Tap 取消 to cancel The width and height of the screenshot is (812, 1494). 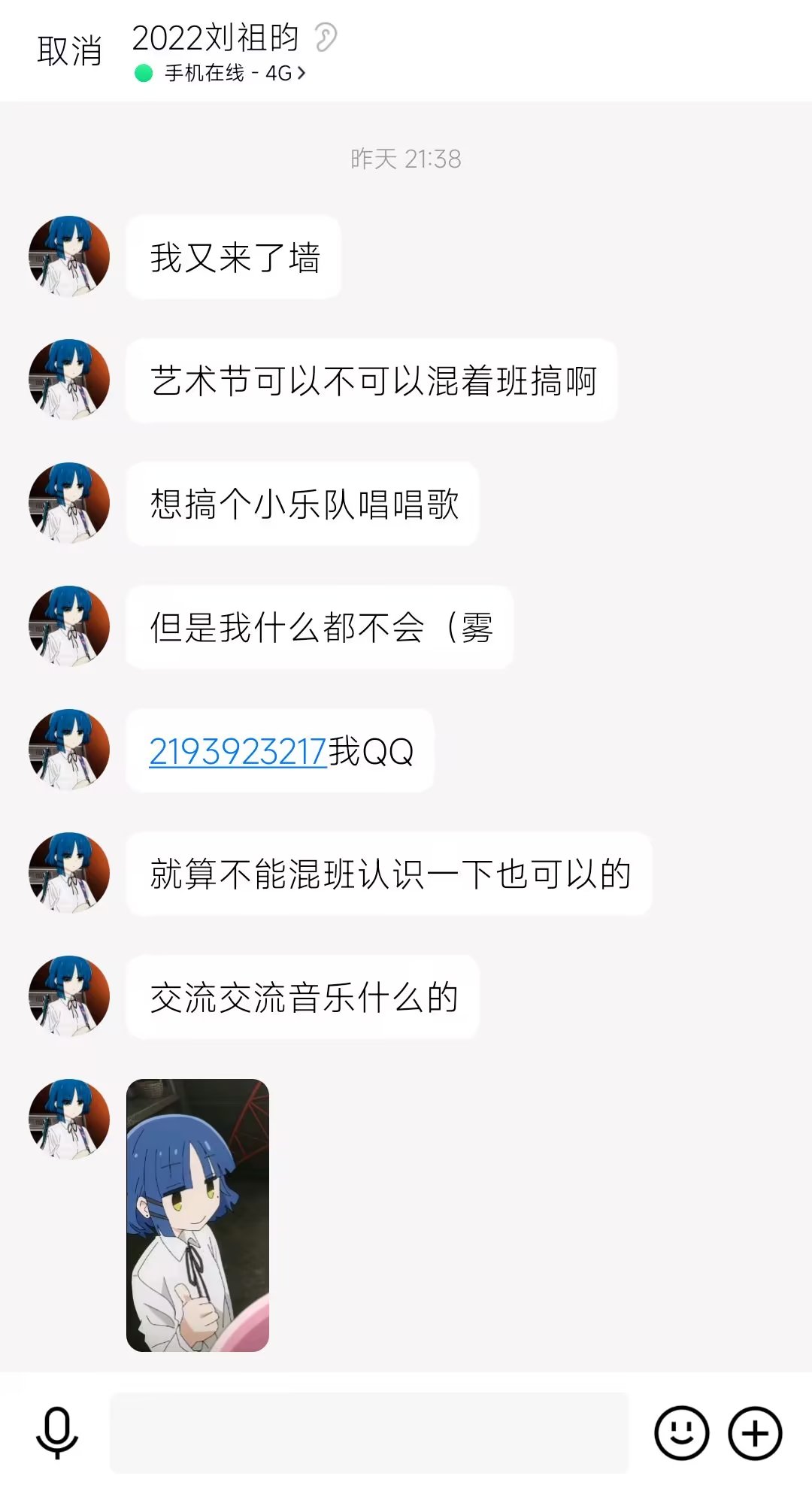[69, 51]
